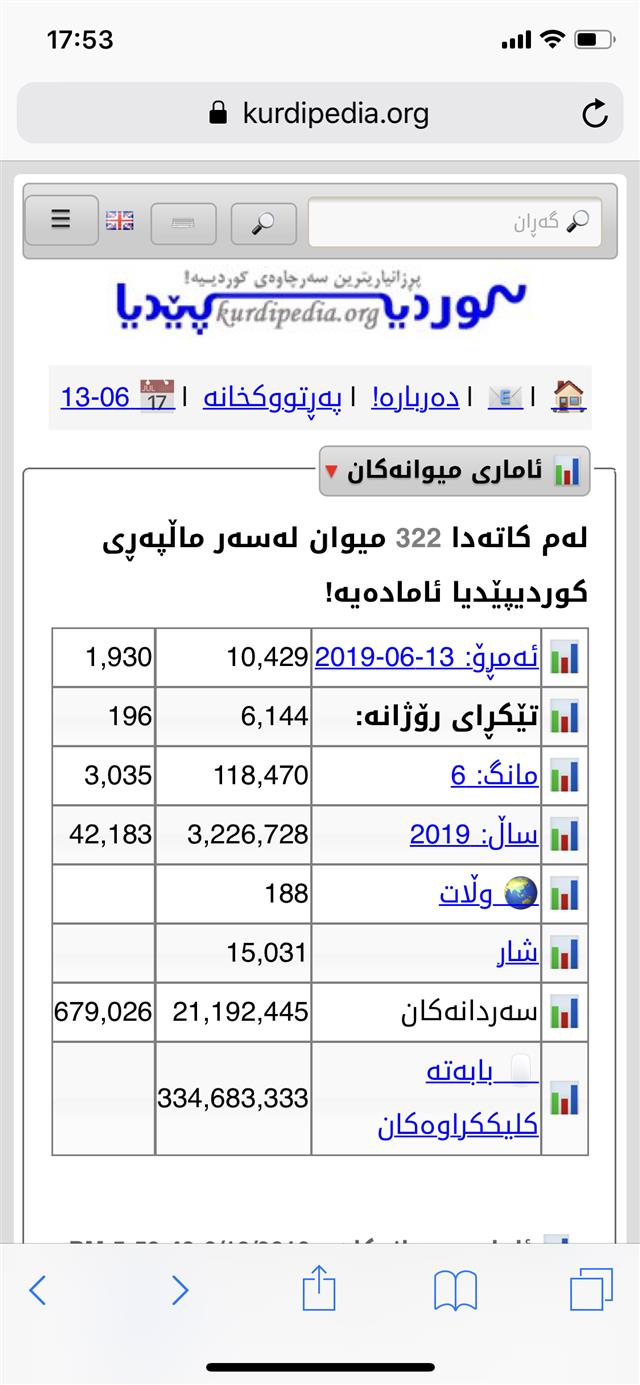Open the hamburger menu button

coord(61,220)
